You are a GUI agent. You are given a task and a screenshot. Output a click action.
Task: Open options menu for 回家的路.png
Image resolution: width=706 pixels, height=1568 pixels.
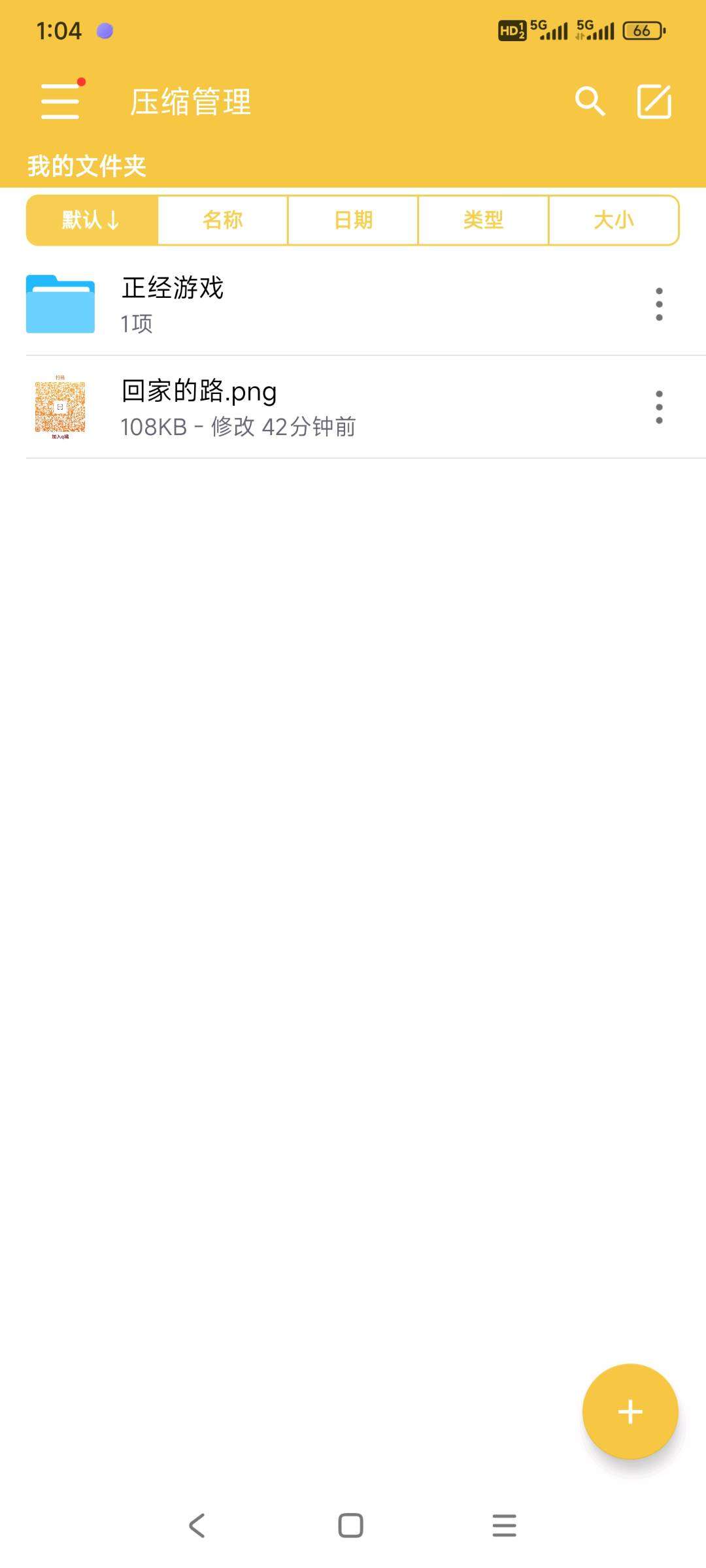[659, 406]
